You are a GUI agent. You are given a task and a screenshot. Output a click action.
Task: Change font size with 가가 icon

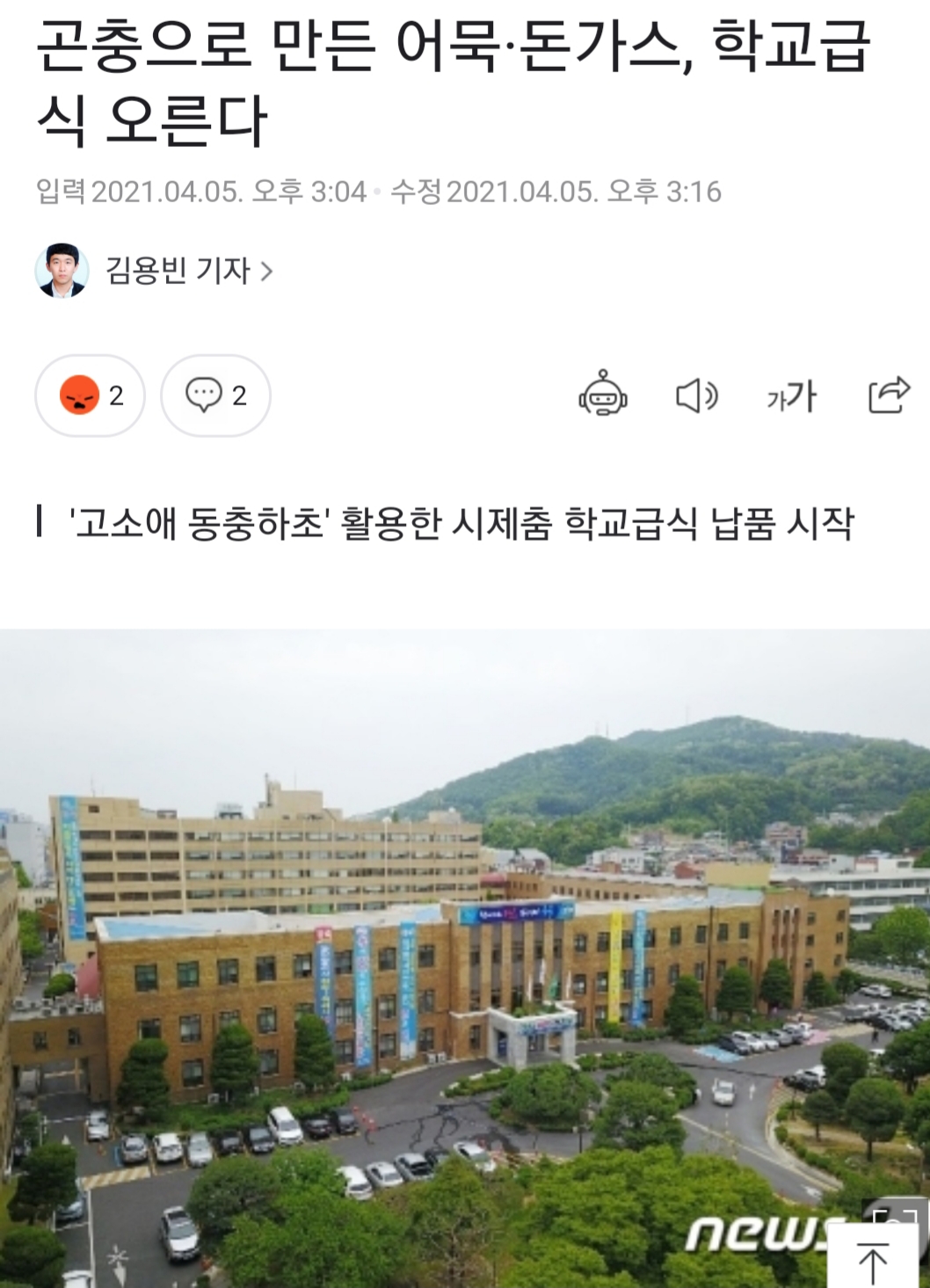[x=791, y=397]
